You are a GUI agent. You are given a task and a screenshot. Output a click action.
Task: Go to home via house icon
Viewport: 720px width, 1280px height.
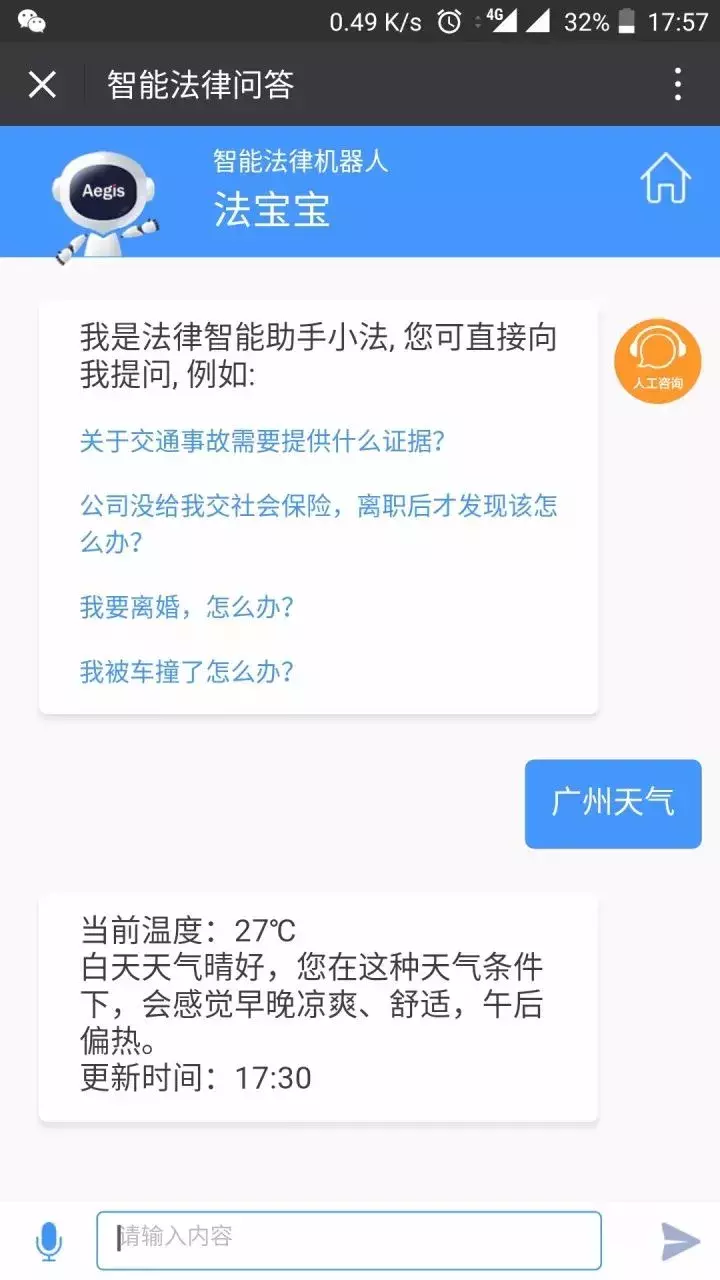pyautogui.click(x=665, y=180)
